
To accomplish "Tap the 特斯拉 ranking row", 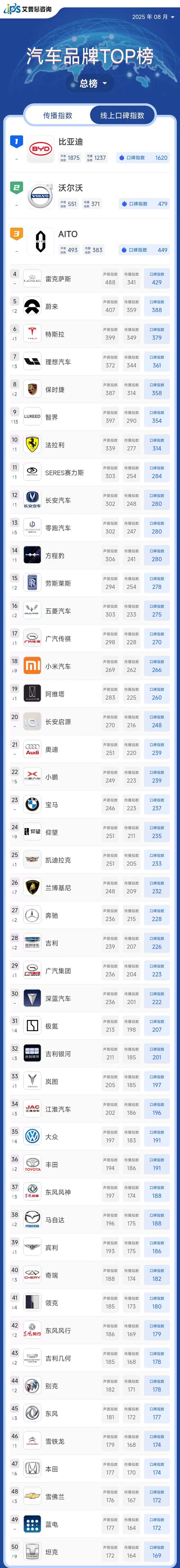I will pos(90,334).
